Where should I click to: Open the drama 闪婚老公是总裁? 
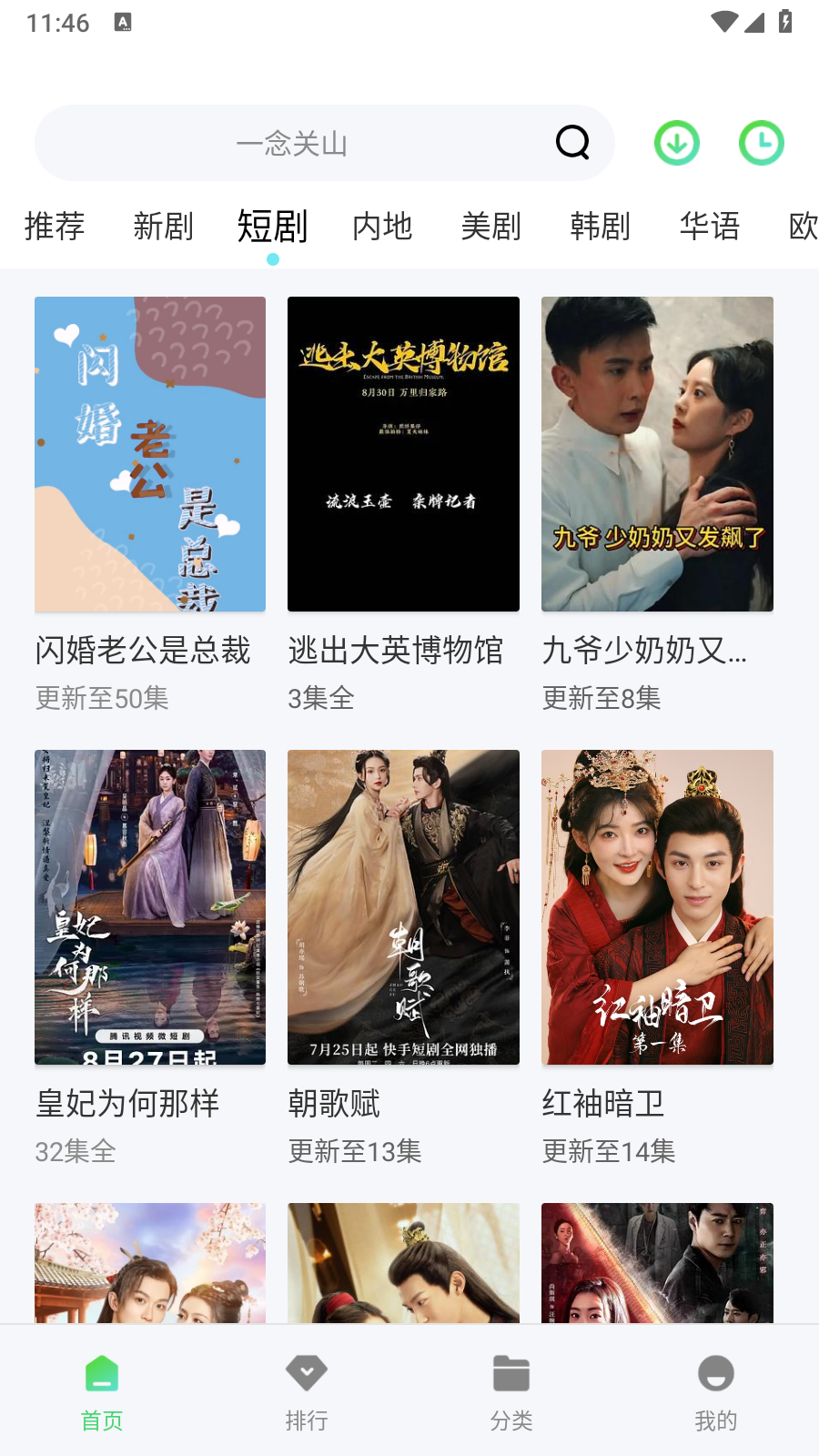[150, 454]
